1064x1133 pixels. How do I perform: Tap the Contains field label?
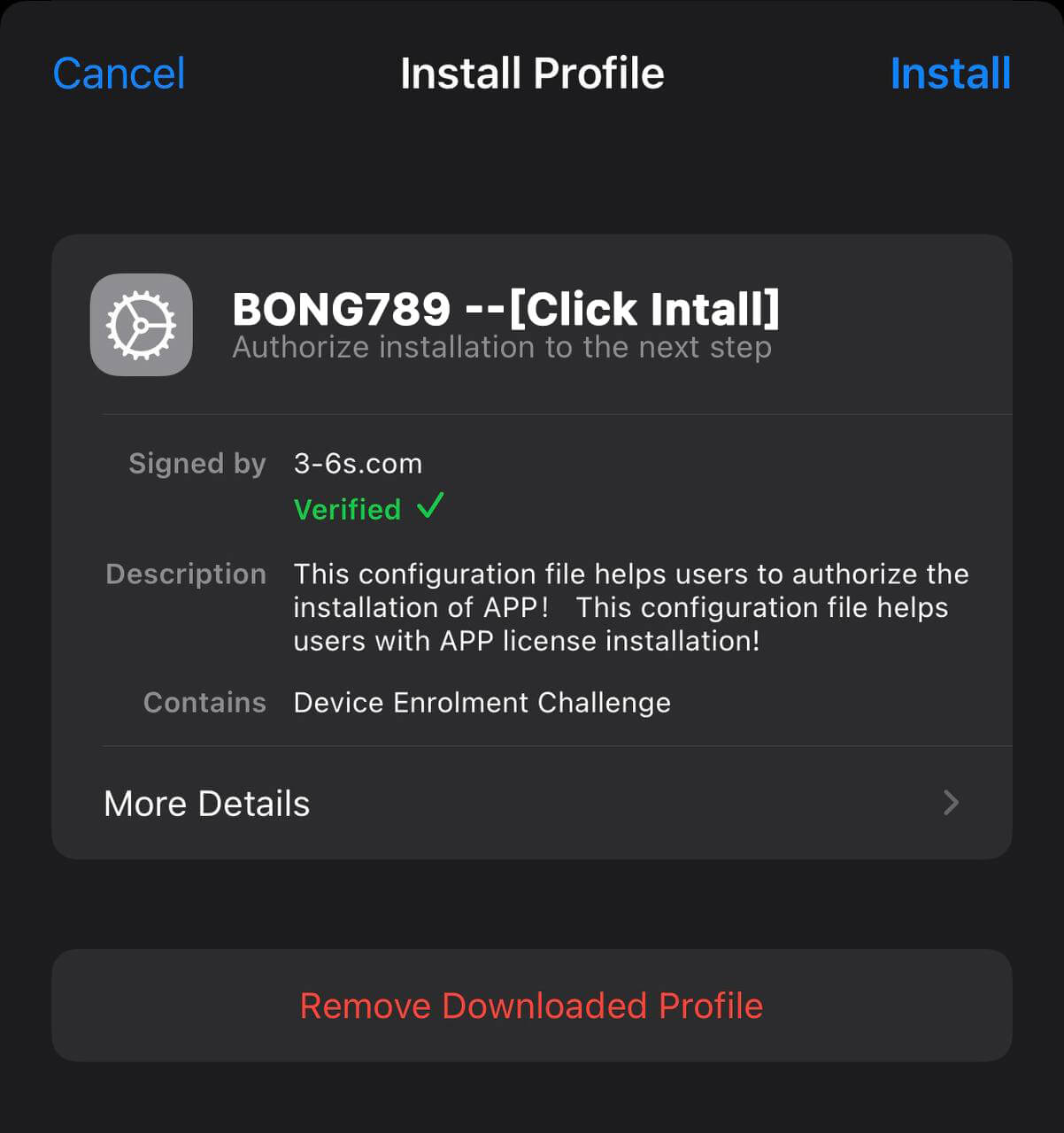point(204,702)
